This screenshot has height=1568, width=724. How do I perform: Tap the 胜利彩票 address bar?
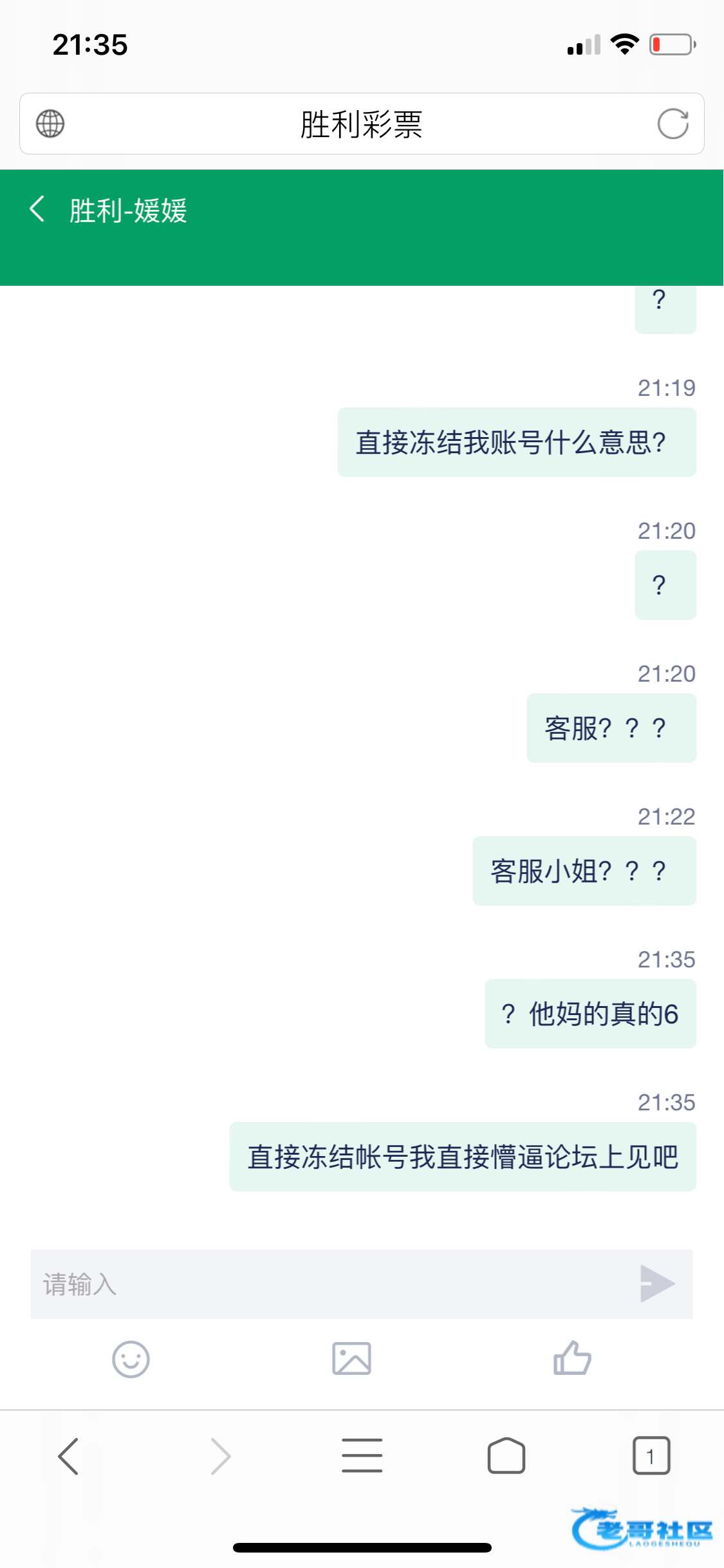click(x=361, y=124)
